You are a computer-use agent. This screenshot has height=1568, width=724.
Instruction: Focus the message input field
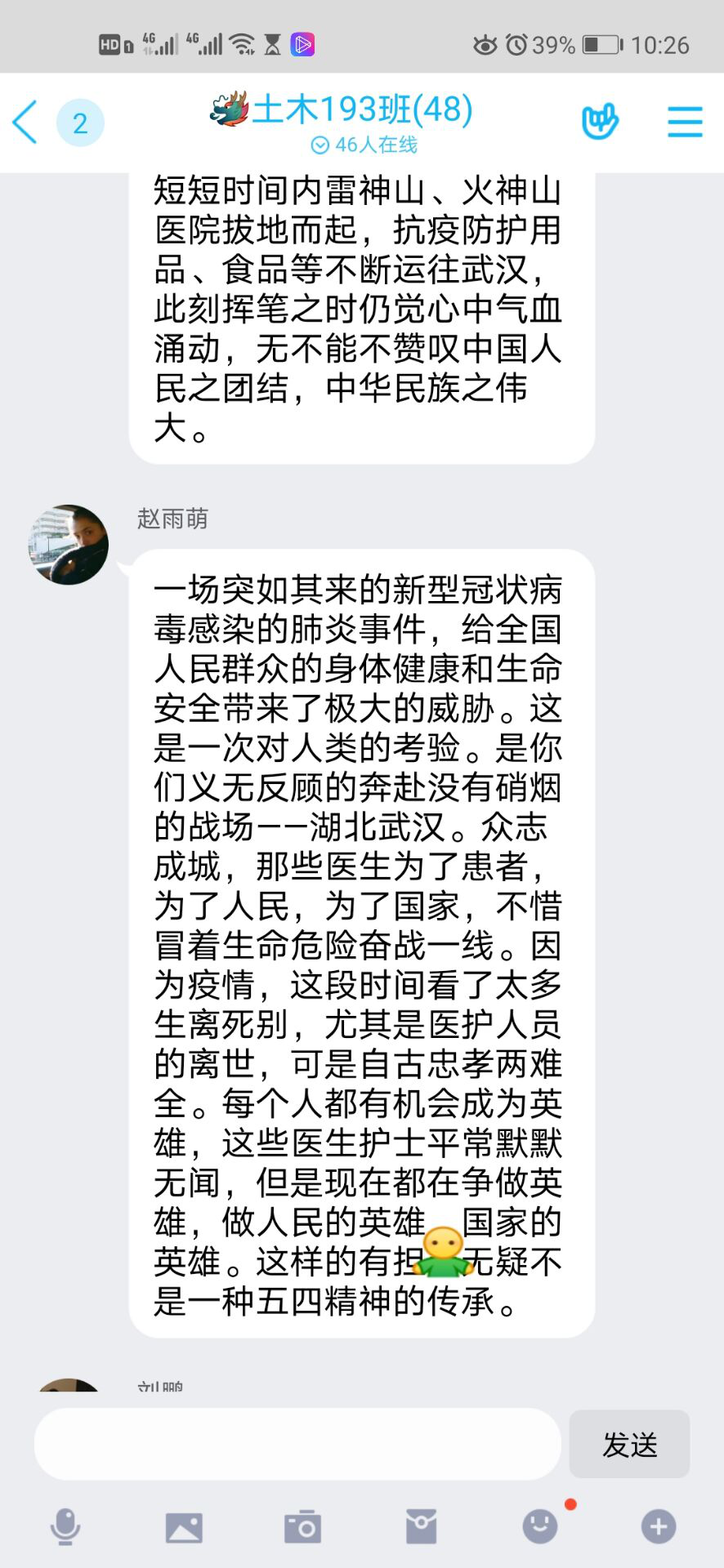(x=297, y=1444)
